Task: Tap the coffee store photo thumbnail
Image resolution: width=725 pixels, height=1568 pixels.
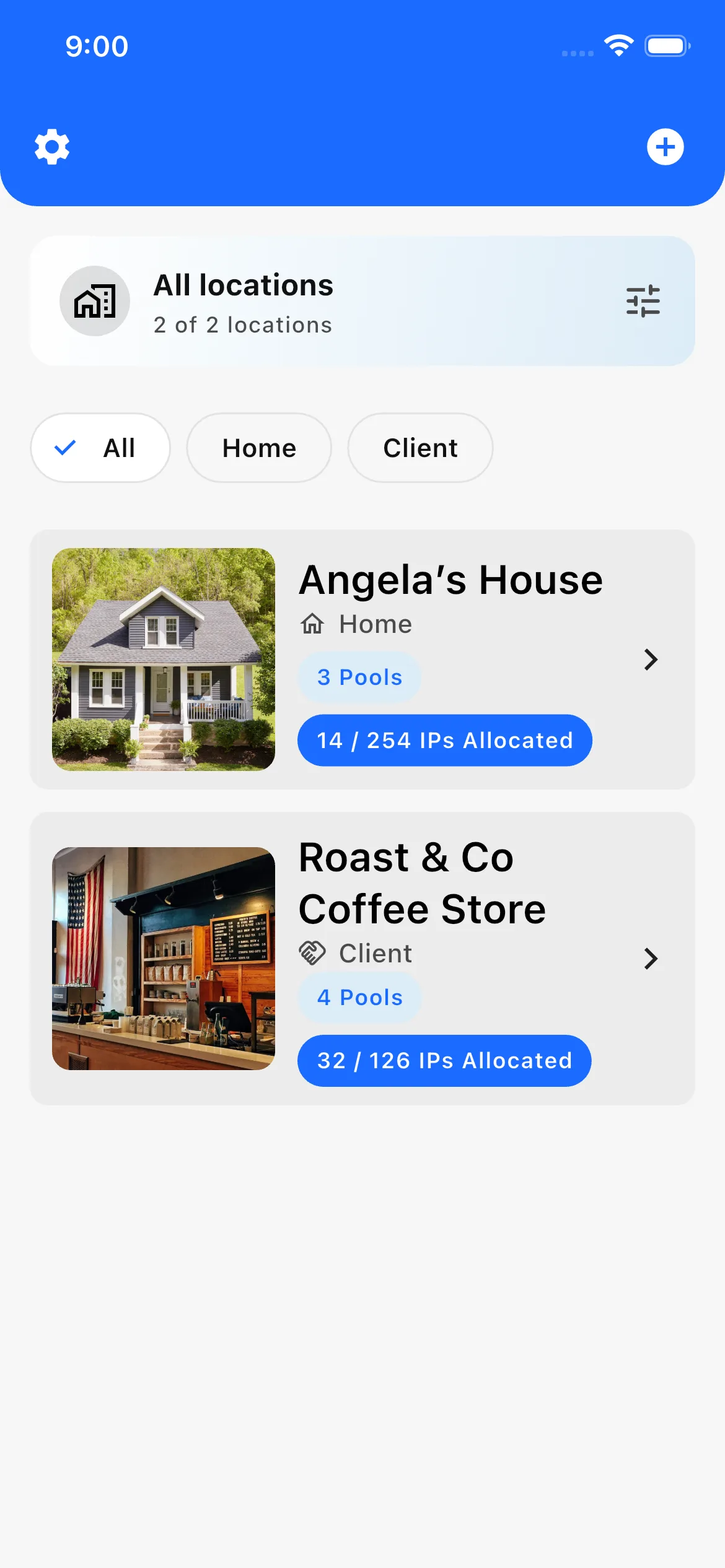Action: click(164, 959)
